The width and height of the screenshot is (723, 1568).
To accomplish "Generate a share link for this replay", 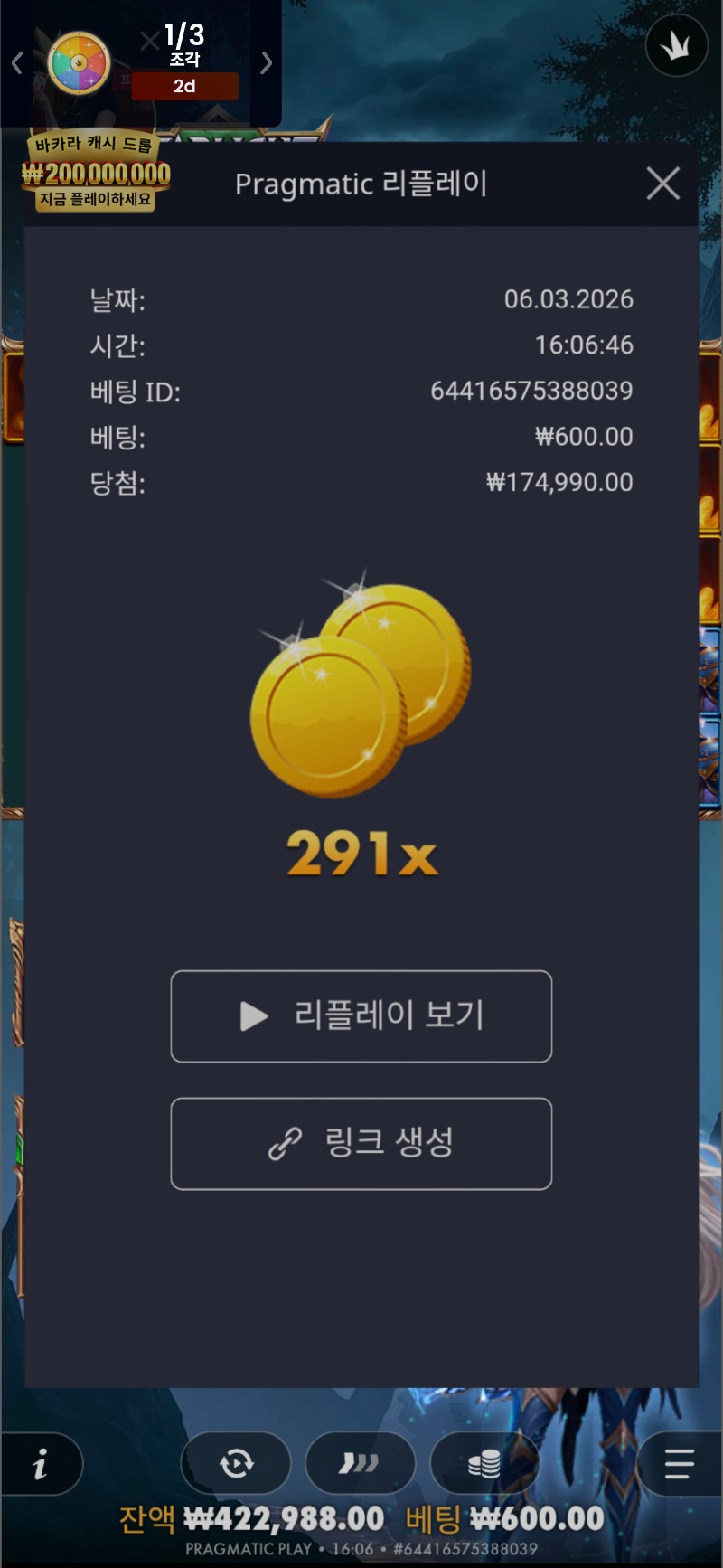I will [x=361, y=1144].
